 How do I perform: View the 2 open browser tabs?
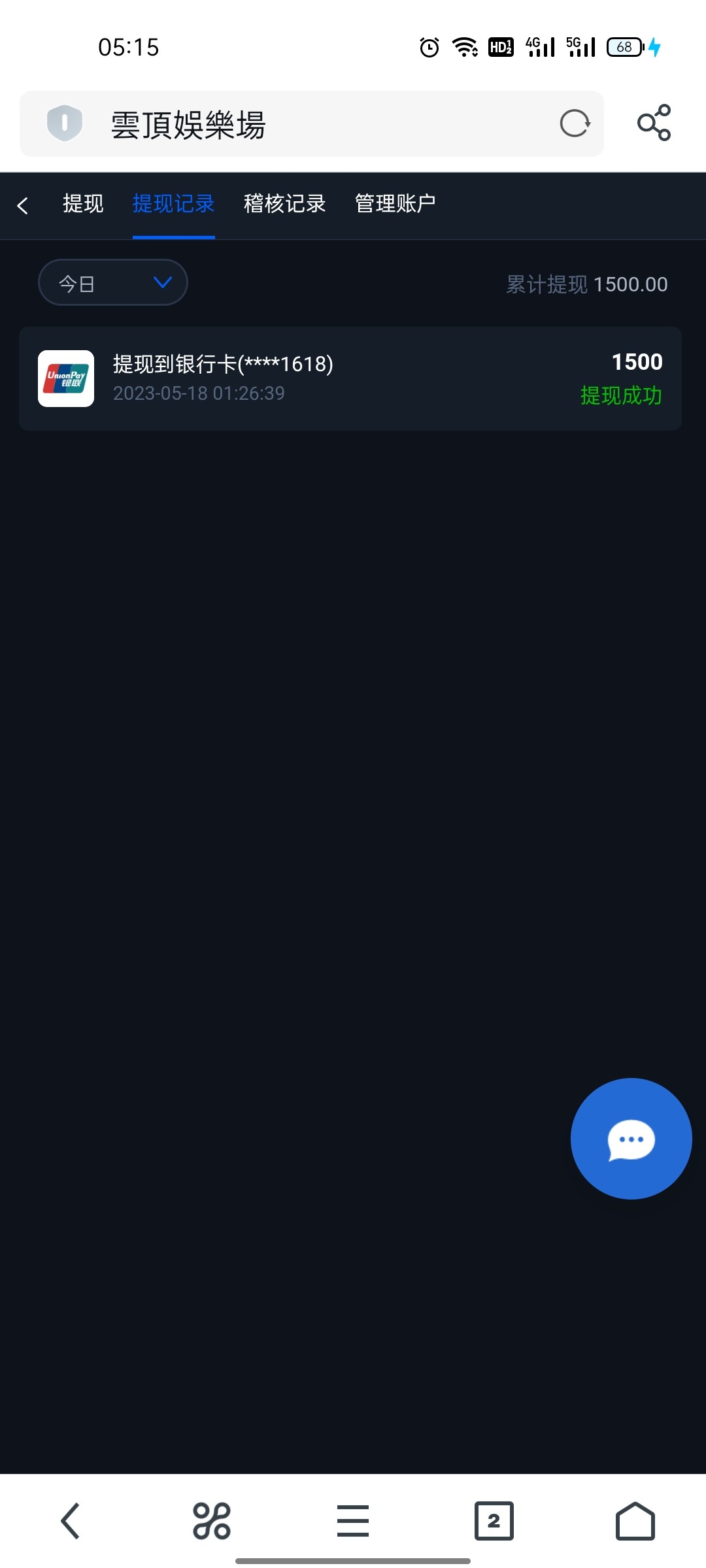tap(494, 1521)
